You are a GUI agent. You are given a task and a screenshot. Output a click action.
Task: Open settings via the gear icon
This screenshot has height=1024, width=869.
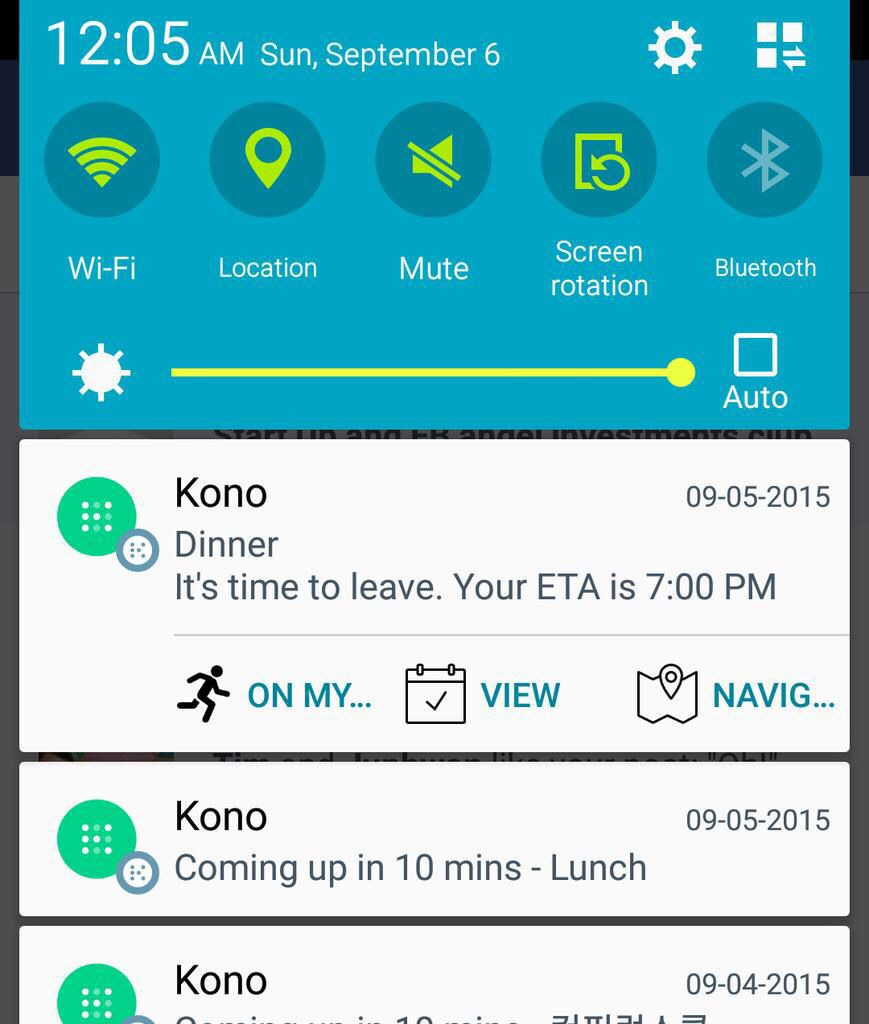coord(675,47)
